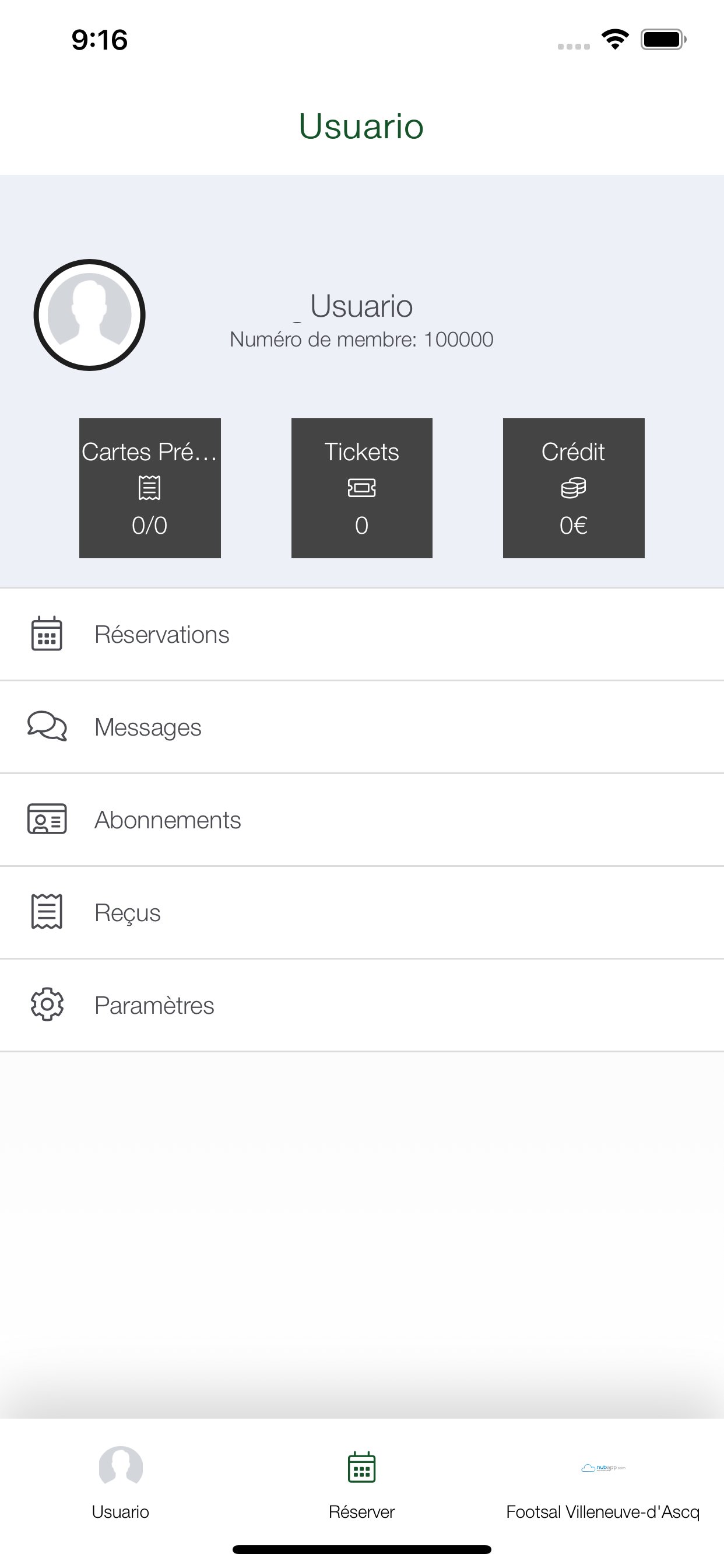Tap the profile avatar picture
Screen dimensions: 724x1568
[89, 314]
